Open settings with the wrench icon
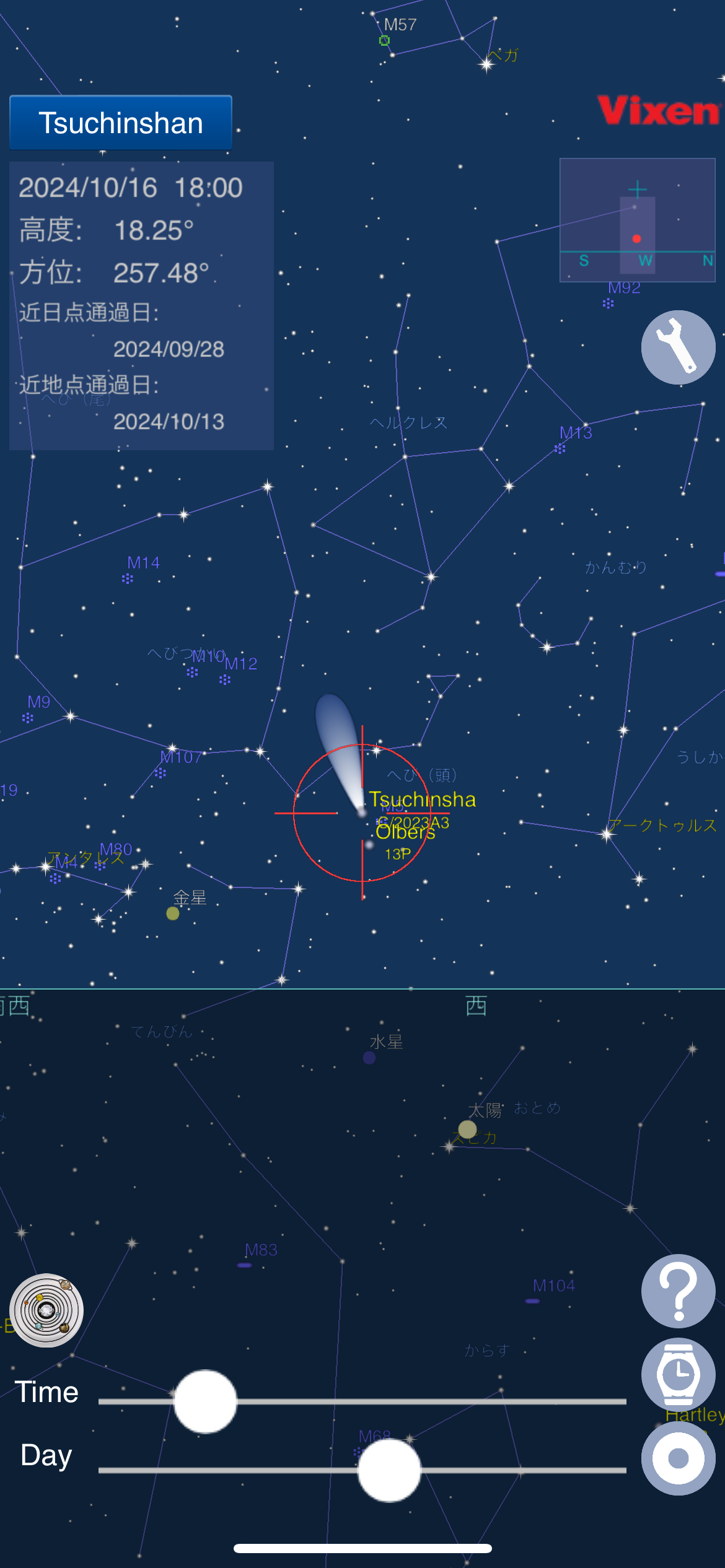Viewport: 725px width, 1568px height. [x=678, y=347]
